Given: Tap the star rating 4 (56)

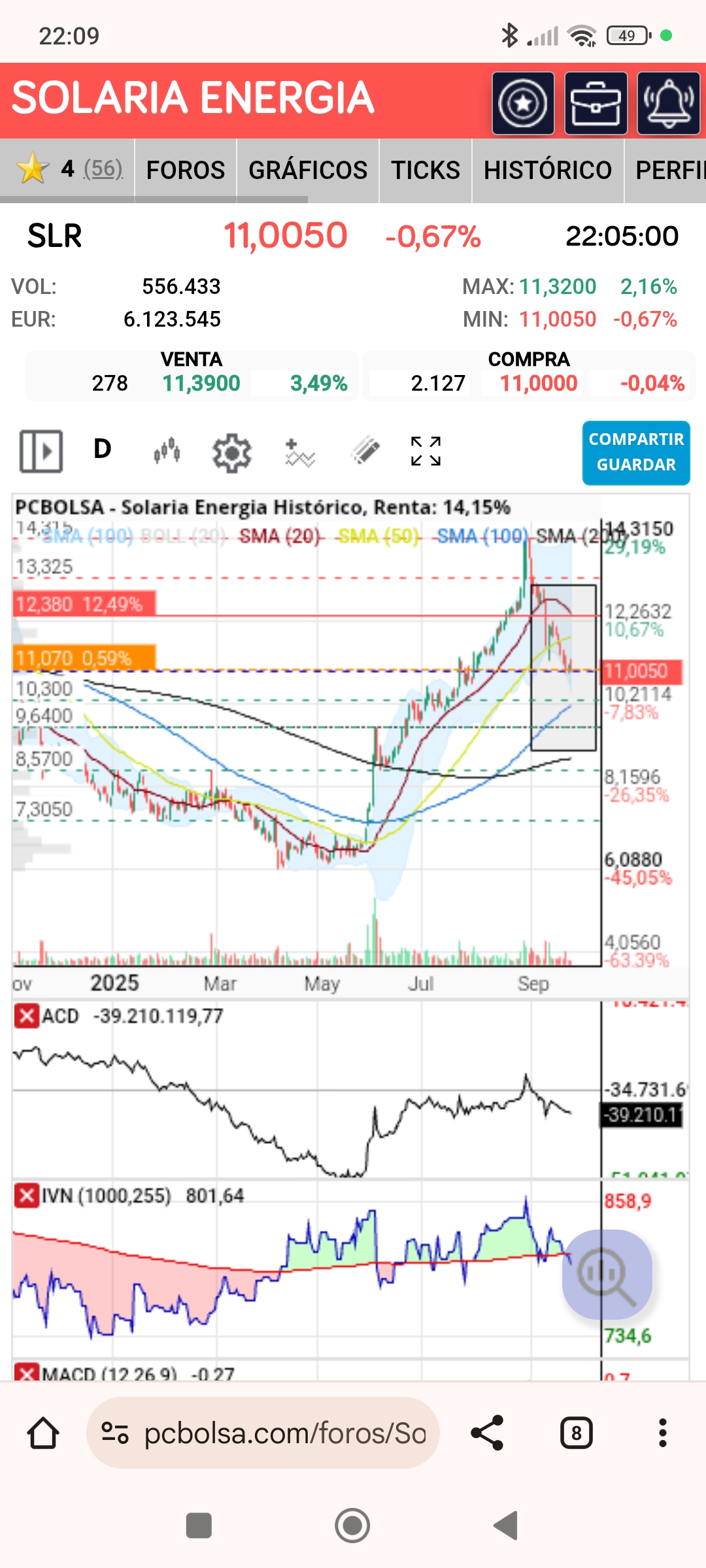Looking at the screenshot, I should click(x=69, y=169).
